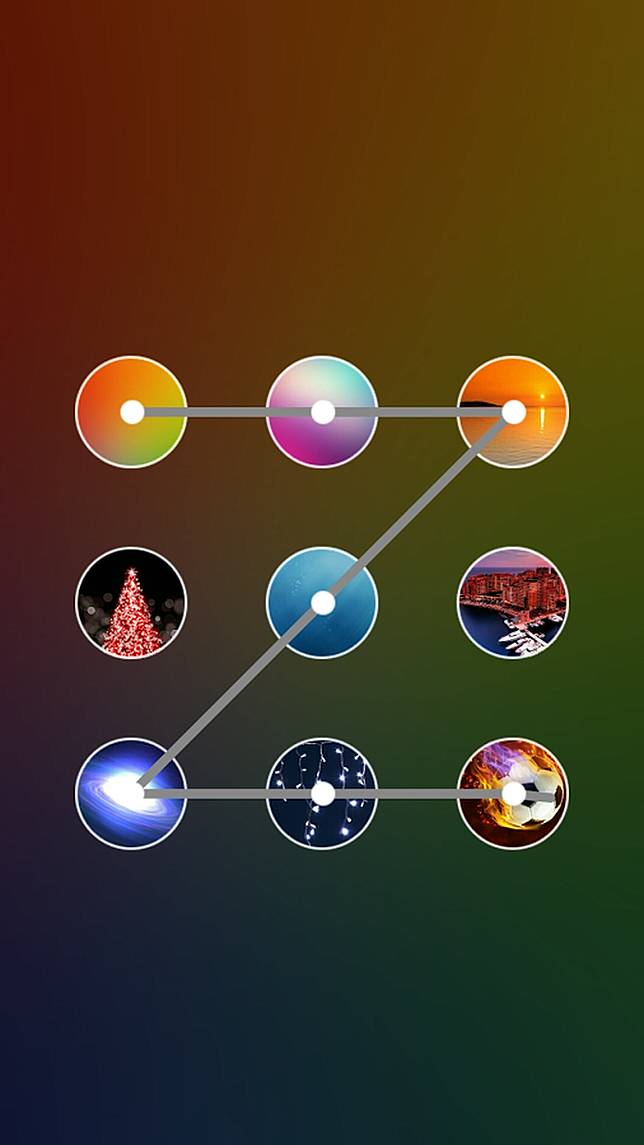Select the string lights pattern dot
The height and width of the screenshot is (1145, 644).
coord(322,793)
